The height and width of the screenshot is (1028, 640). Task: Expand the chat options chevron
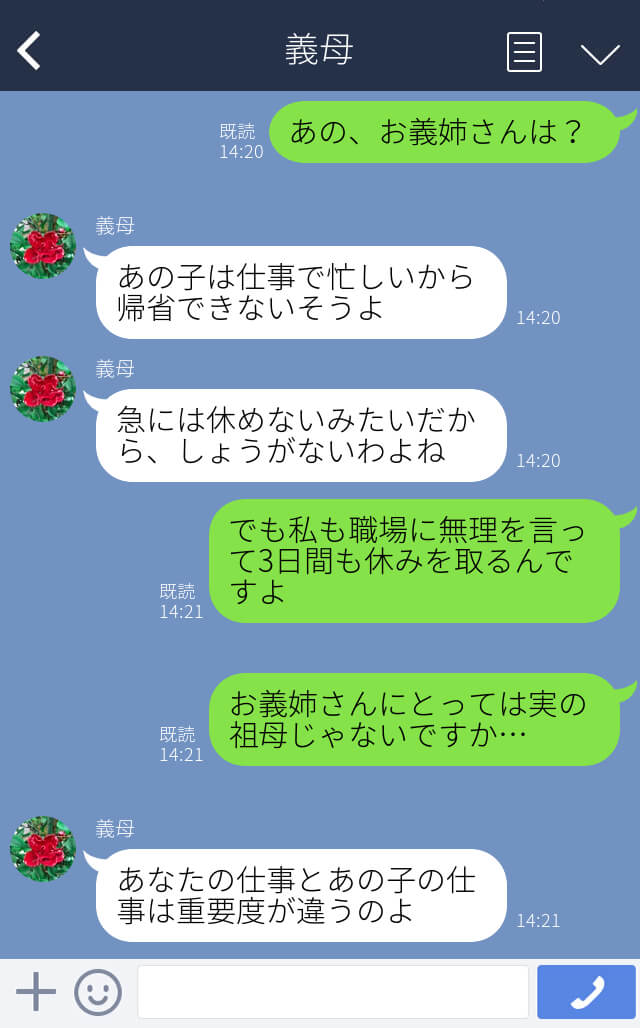coord(600,53)
